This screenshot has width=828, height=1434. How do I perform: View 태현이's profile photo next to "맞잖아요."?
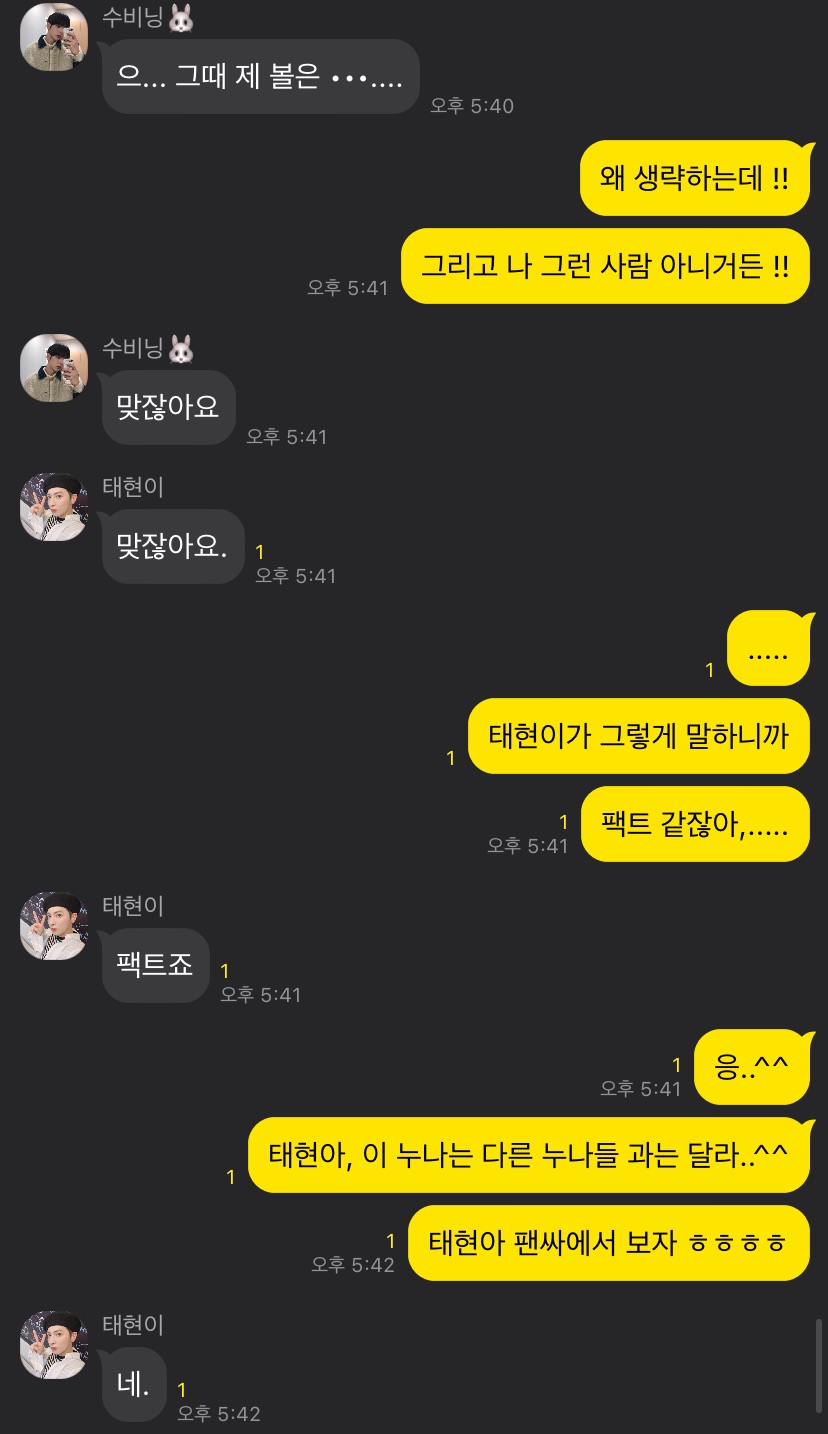coord(54,507)
